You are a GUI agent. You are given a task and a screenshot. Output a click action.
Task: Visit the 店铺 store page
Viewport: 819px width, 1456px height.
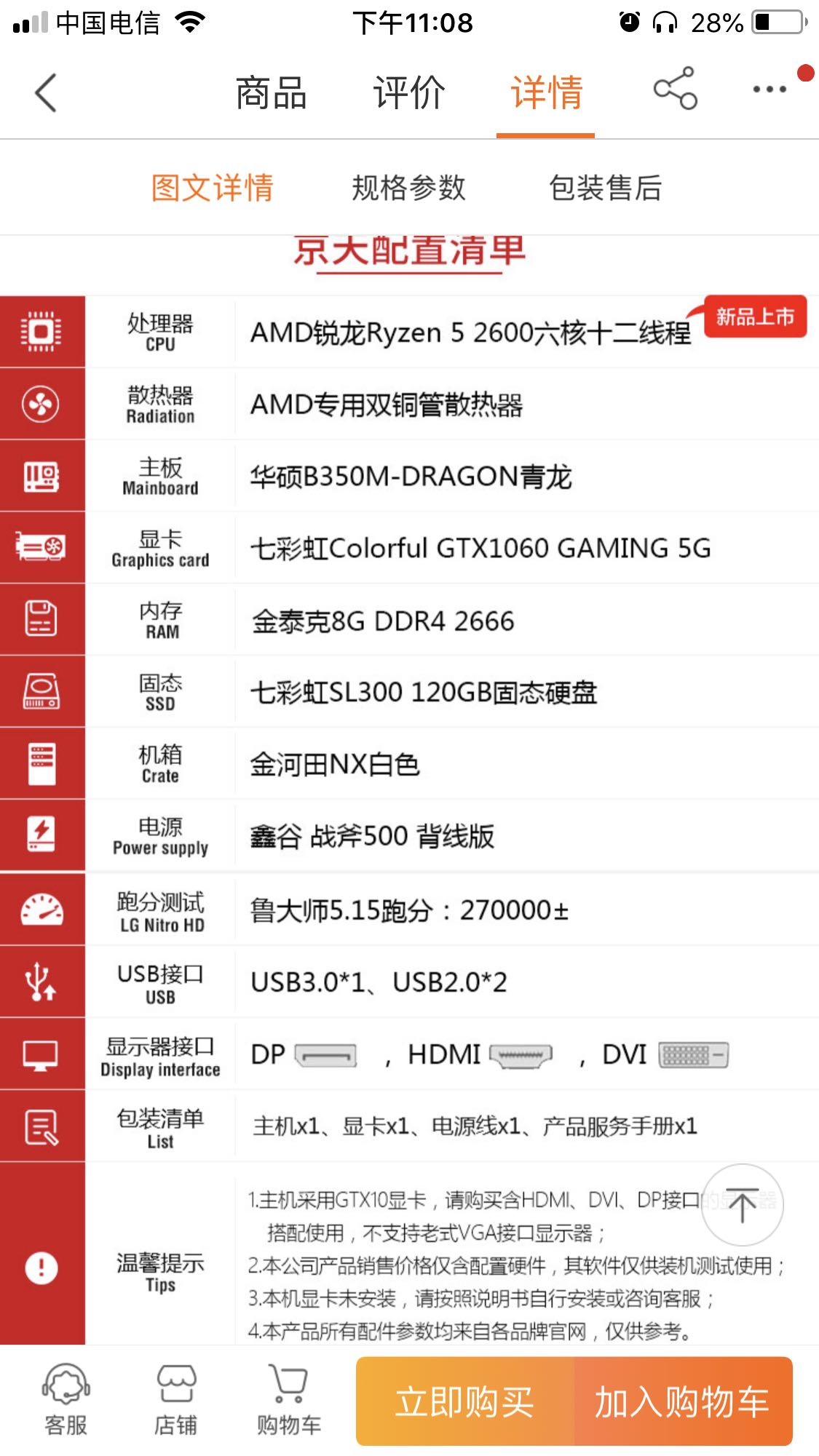pyautogui.click(x=175, y=1400)
